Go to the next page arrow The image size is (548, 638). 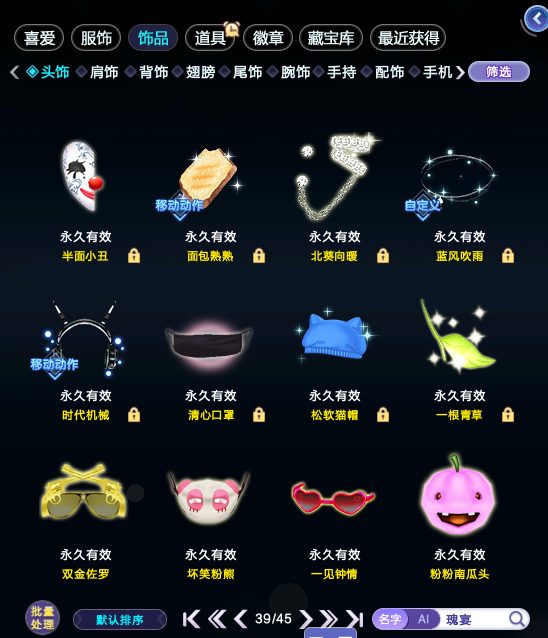pyautogui.click(x=306, y=619)
